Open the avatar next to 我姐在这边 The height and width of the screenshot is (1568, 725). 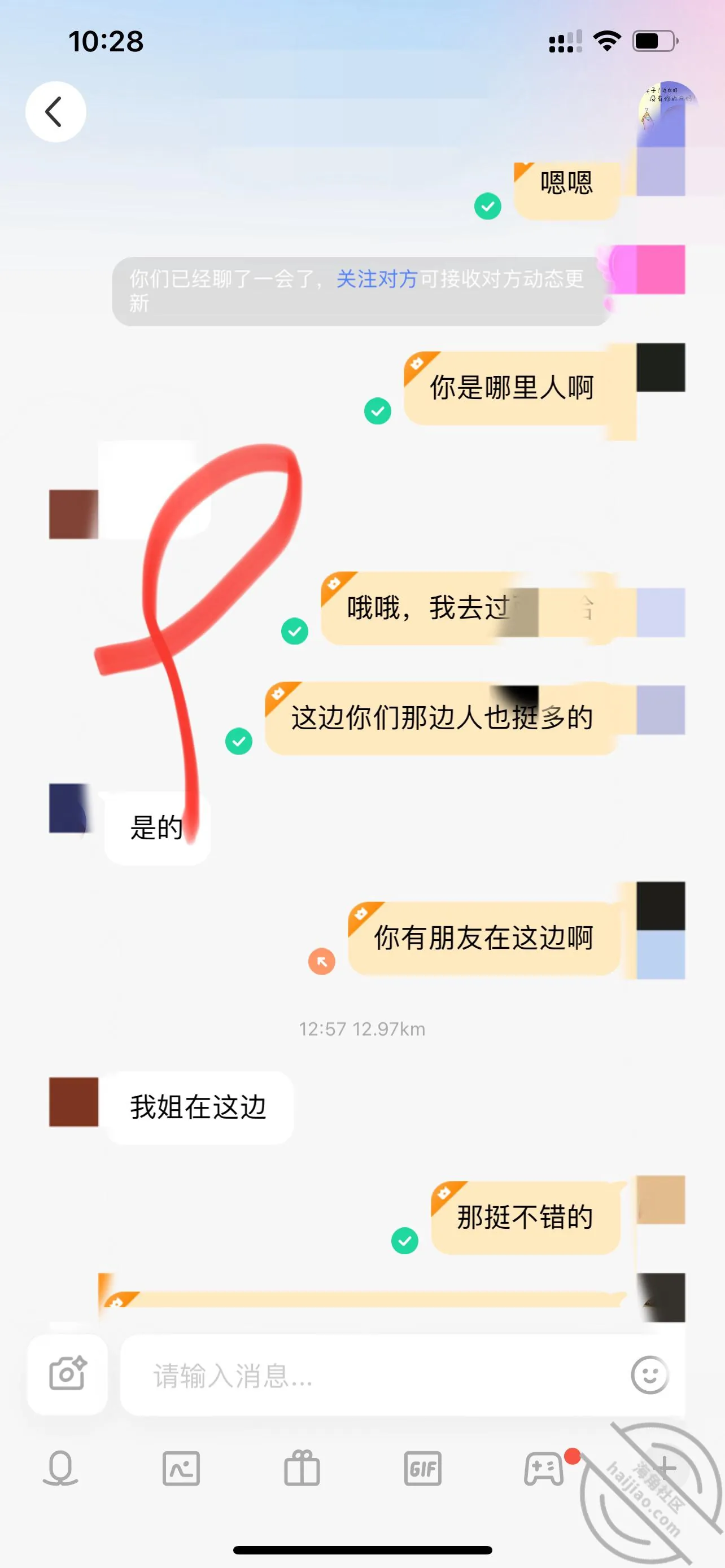tap(73, 1102)
